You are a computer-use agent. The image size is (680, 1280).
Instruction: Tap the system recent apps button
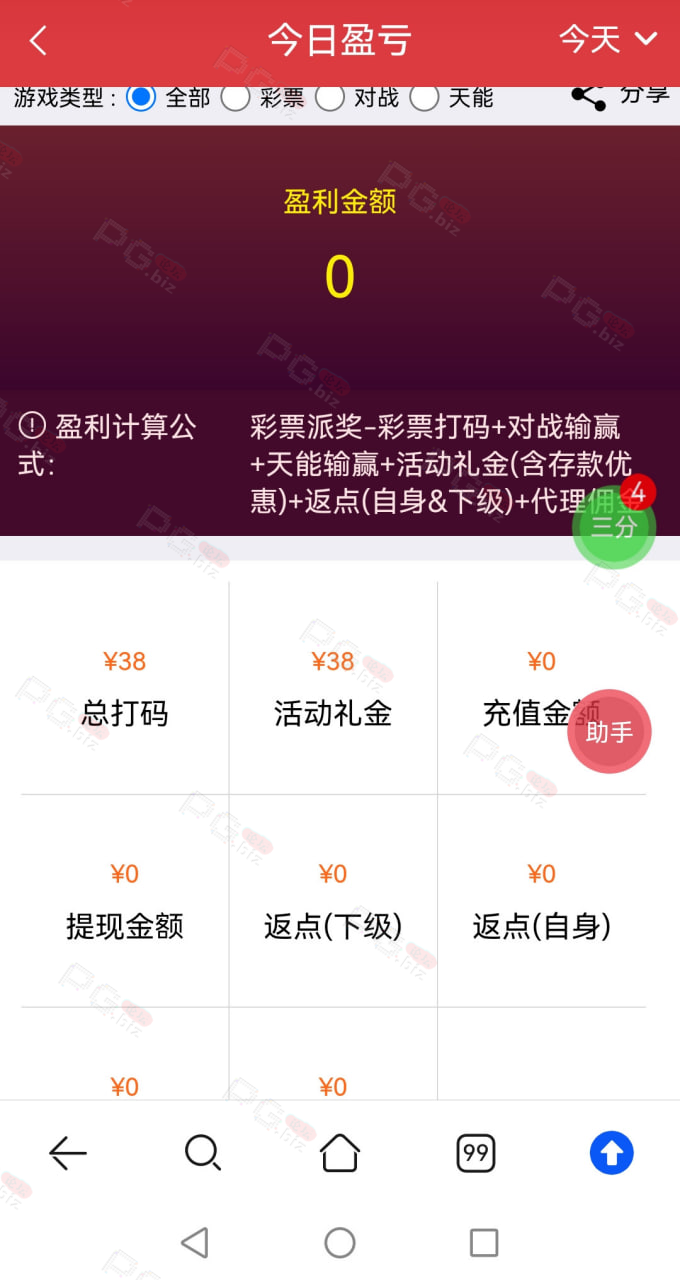484,1243
